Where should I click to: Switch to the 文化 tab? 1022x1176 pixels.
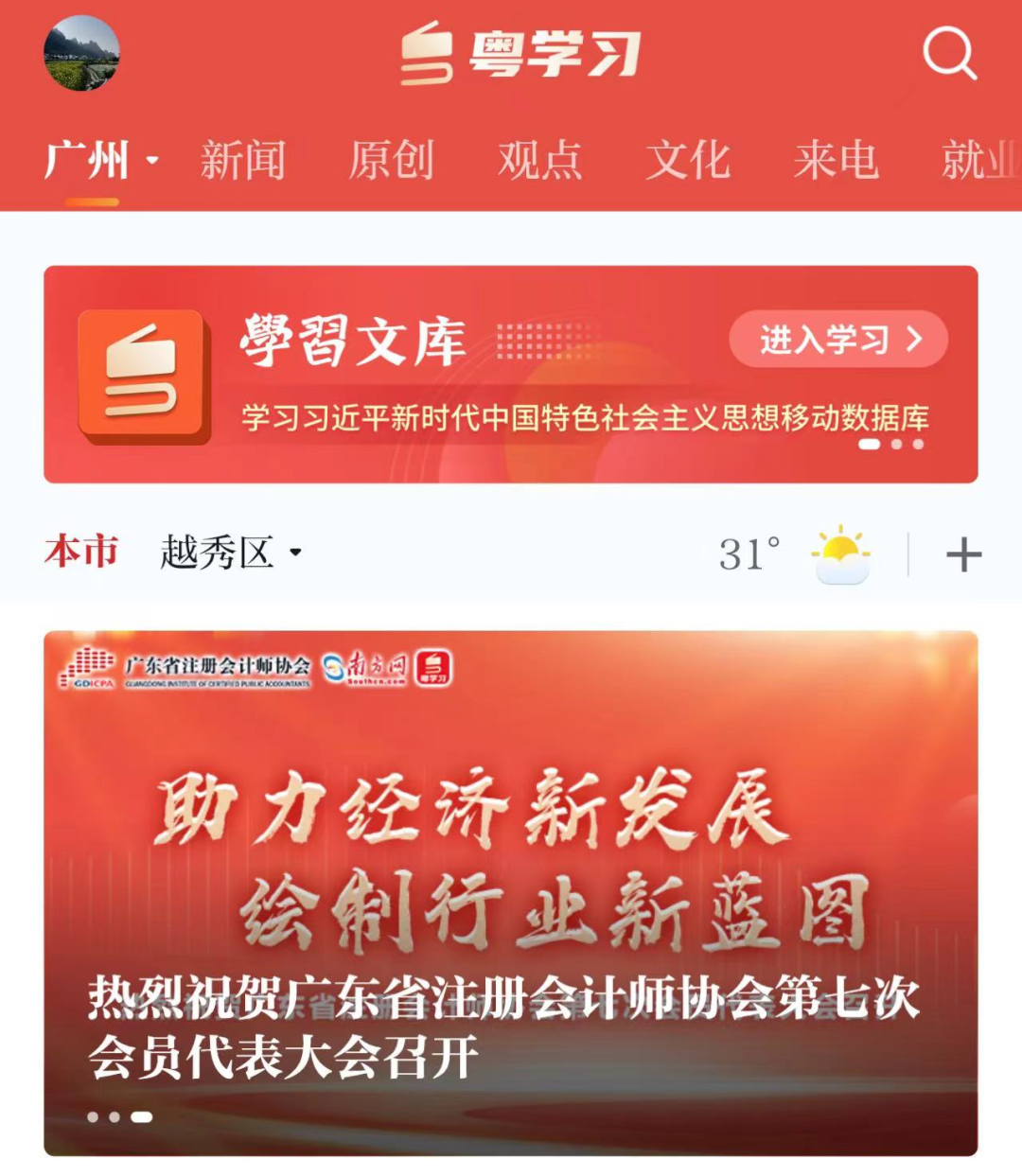pyautogui.click(x=688, y=160)
